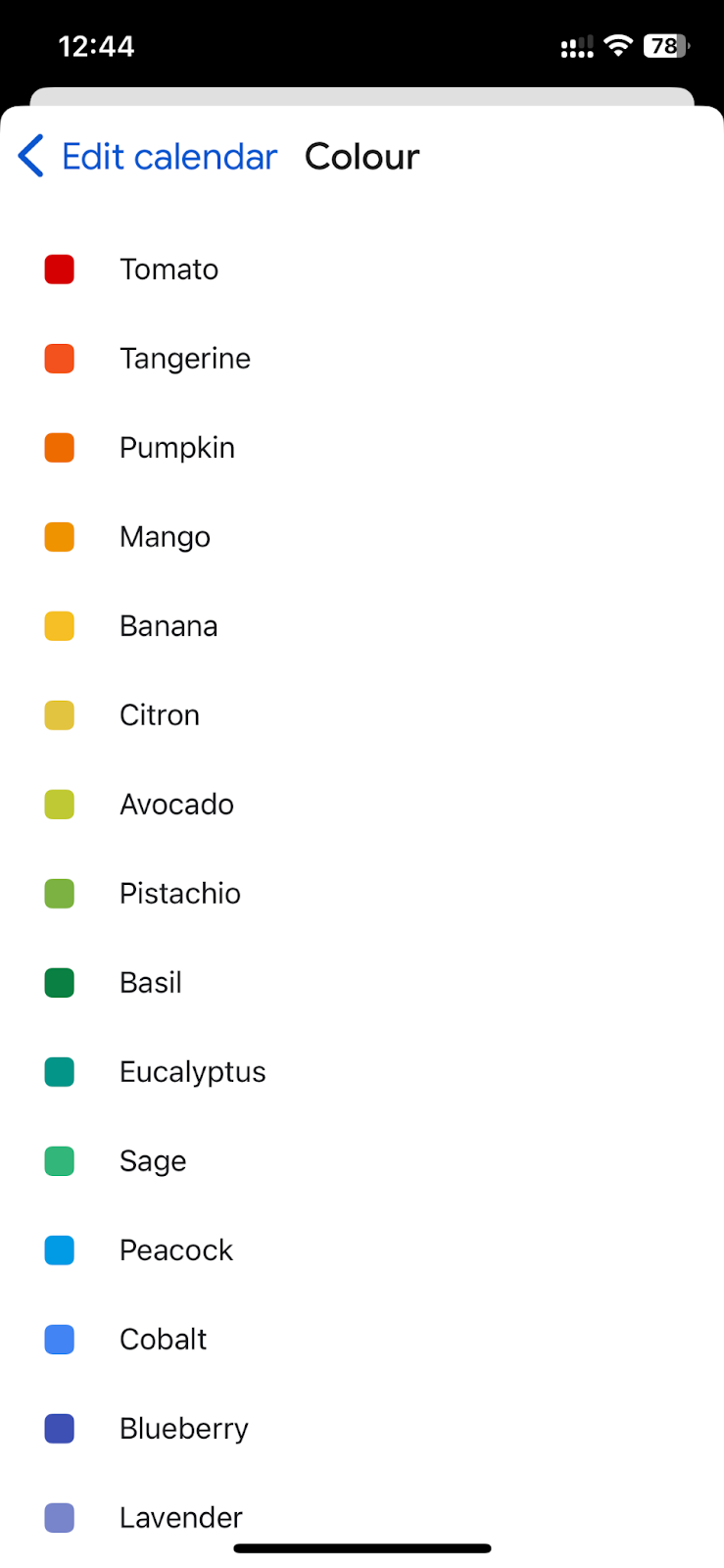Choose the Citron colour
This screenshot has width=724, height=1568.
[362, 715]
